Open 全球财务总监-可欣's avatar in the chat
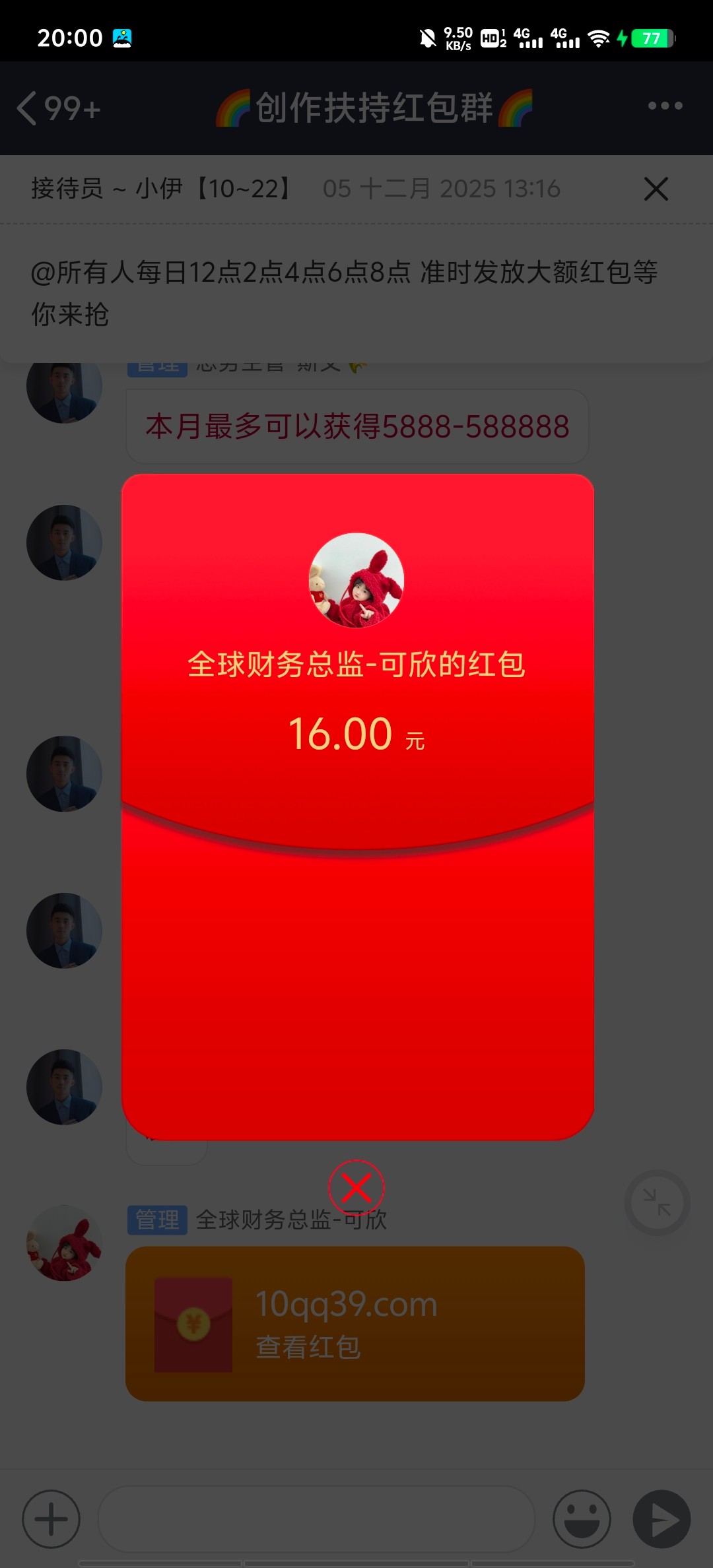The width and height of the screenshot is (713, 1568). coord(64,1243)
